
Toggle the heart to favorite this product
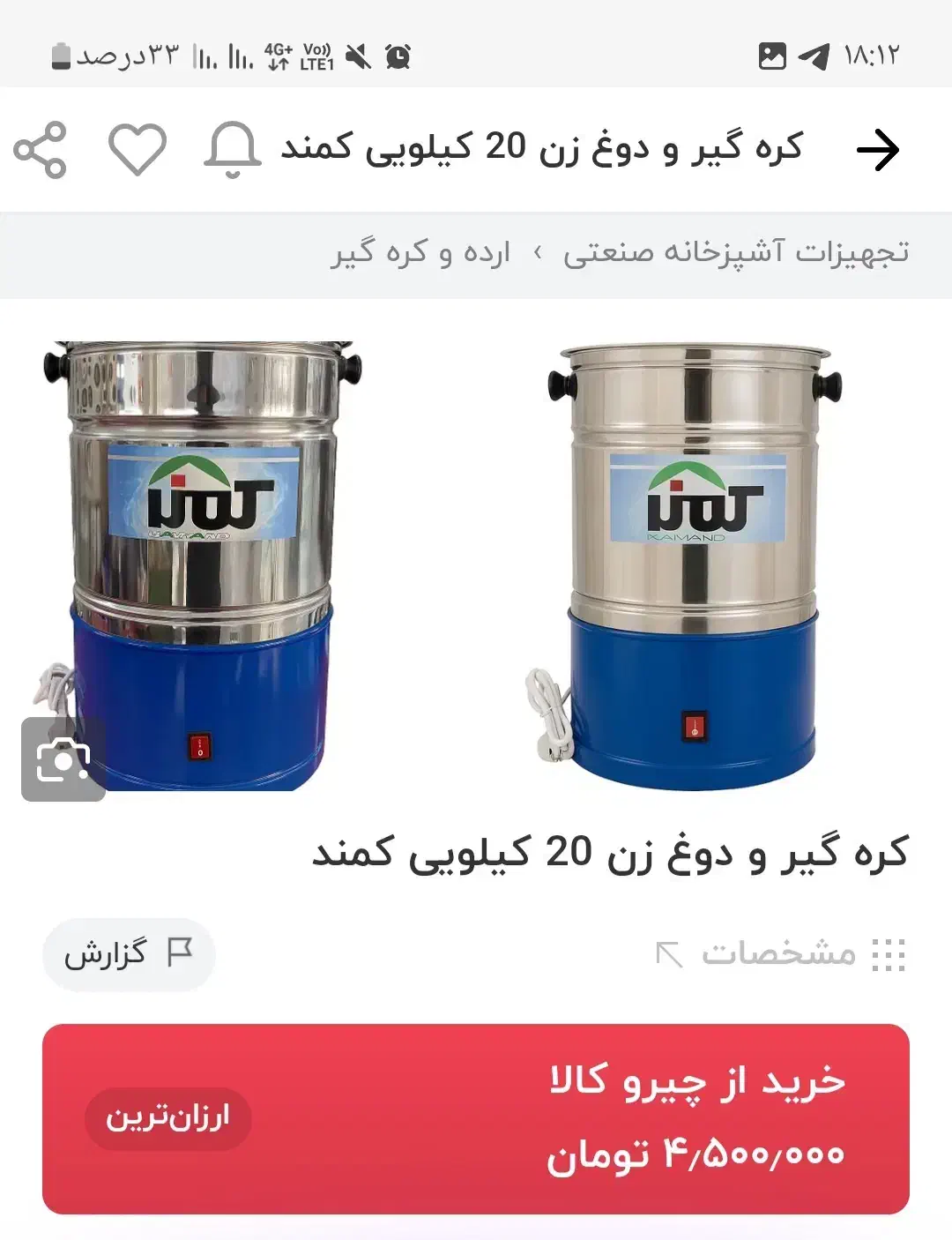point(137,150)
